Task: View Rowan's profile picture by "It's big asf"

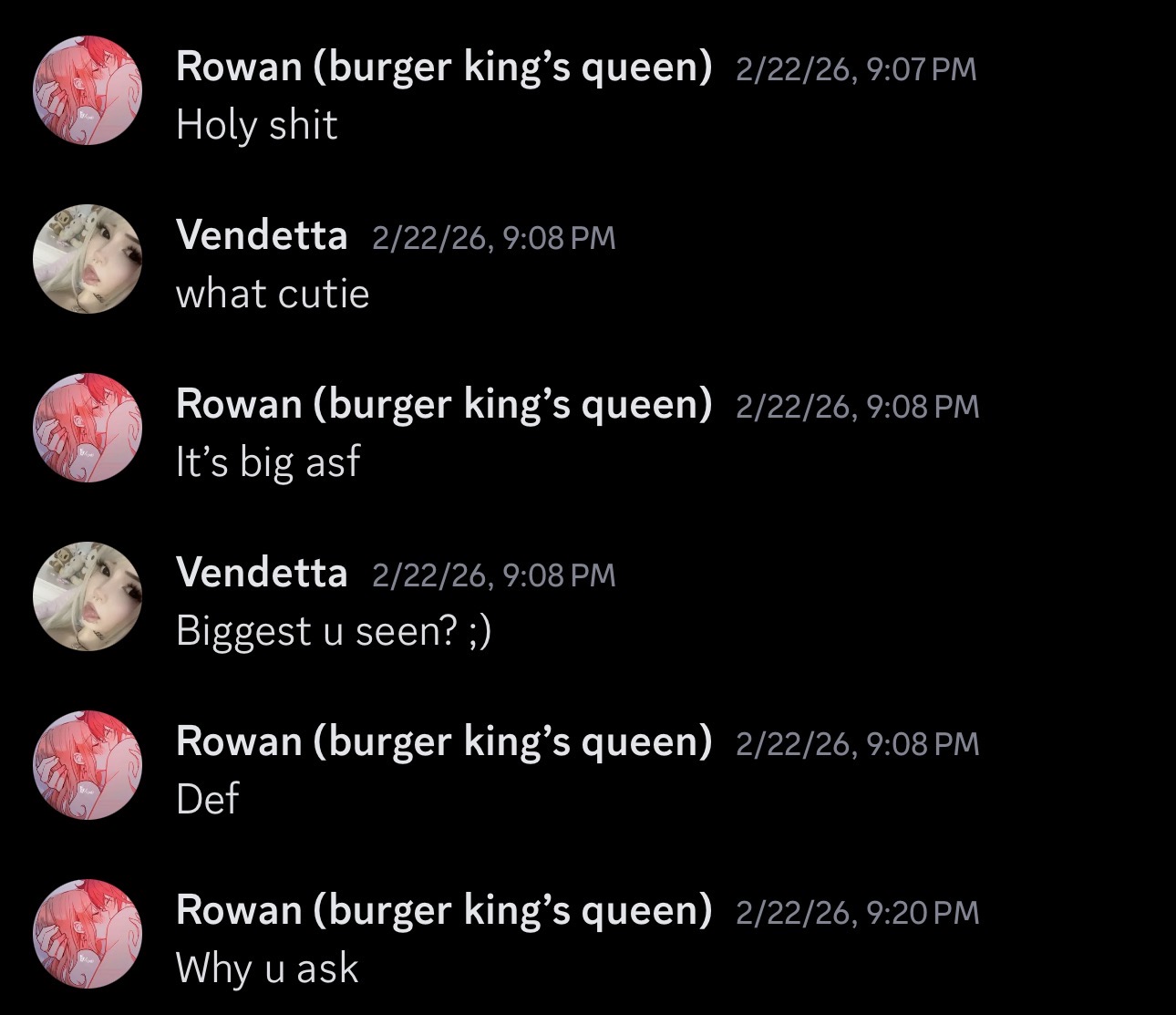Action: tap(88, 428)
